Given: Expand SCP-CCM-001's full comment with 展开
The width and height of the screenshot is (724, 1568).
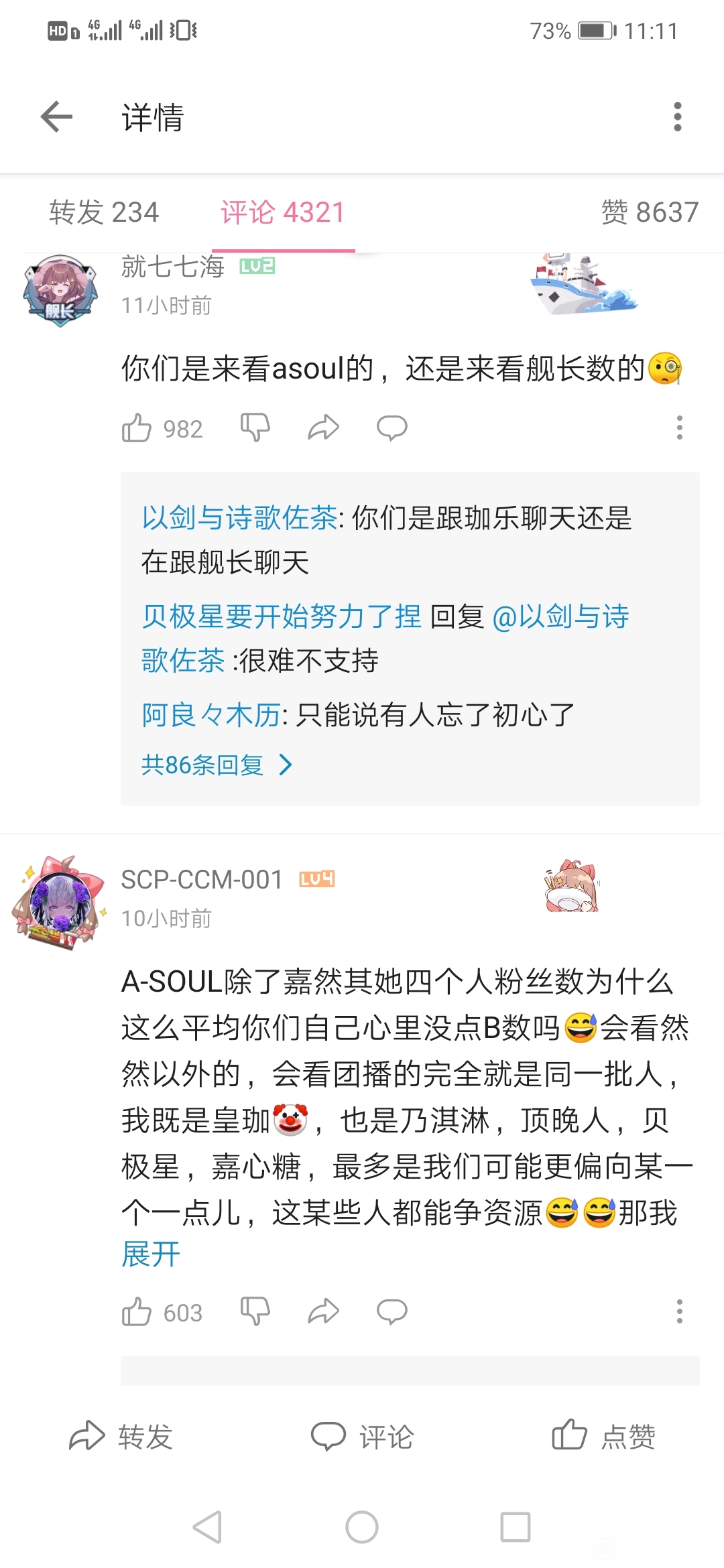Looking at the screenshot, I should (151, 1254).
